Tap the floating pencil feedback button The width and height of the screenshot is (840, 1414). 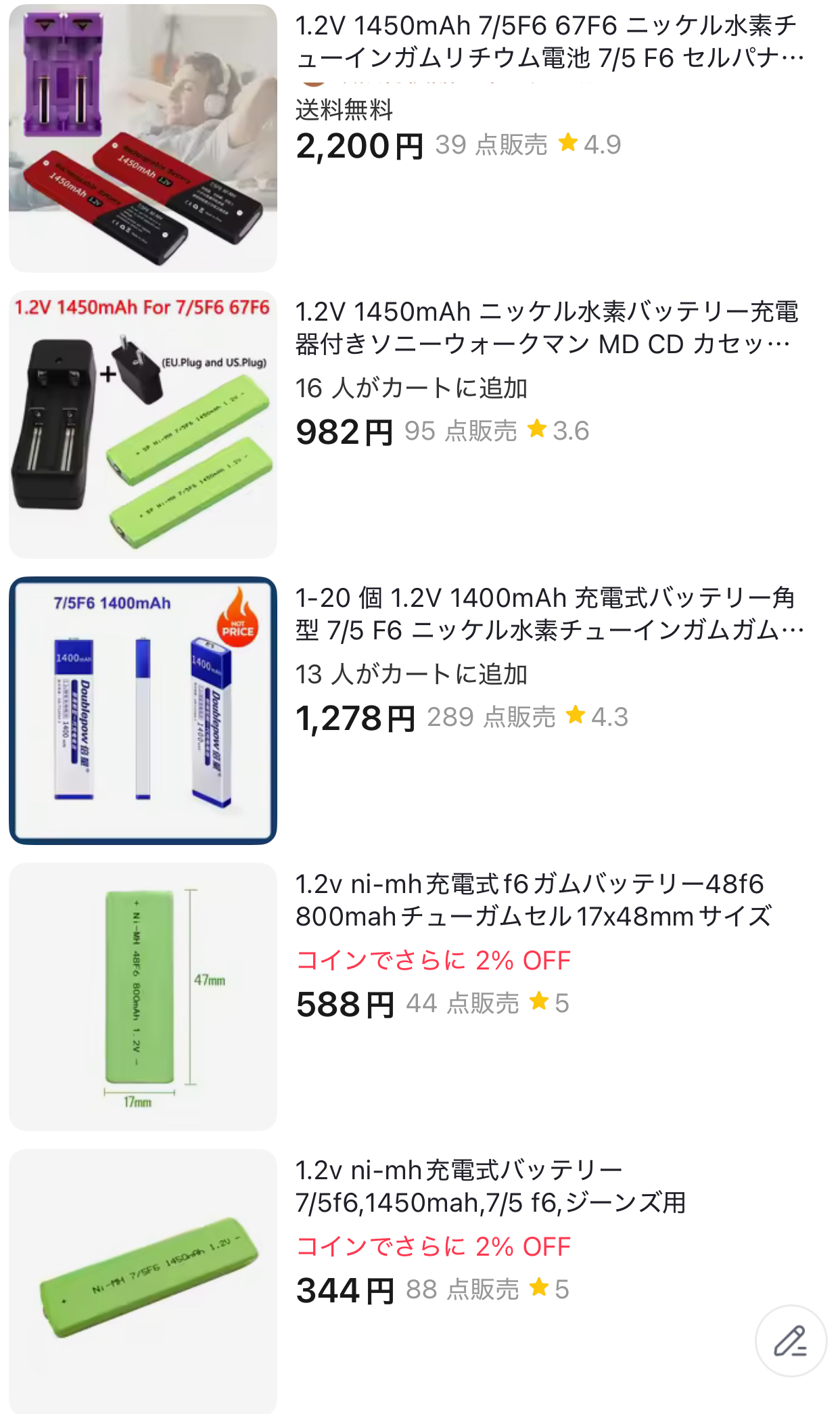pos(791,1340)
